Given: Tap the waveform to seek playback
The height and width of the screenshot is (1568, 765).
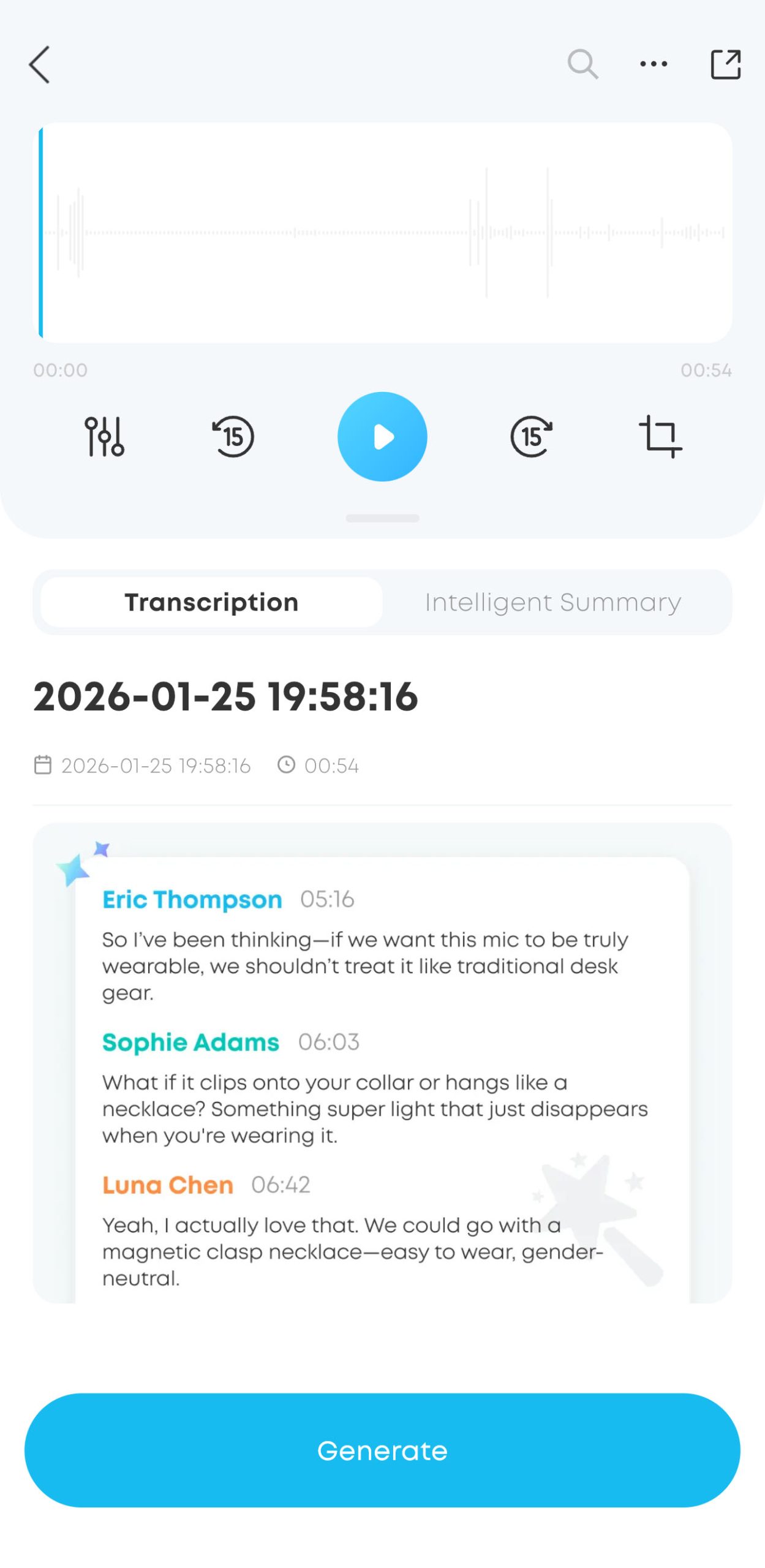Looking at the screenshot, I should pyautogui.click(x=382, y=233).
